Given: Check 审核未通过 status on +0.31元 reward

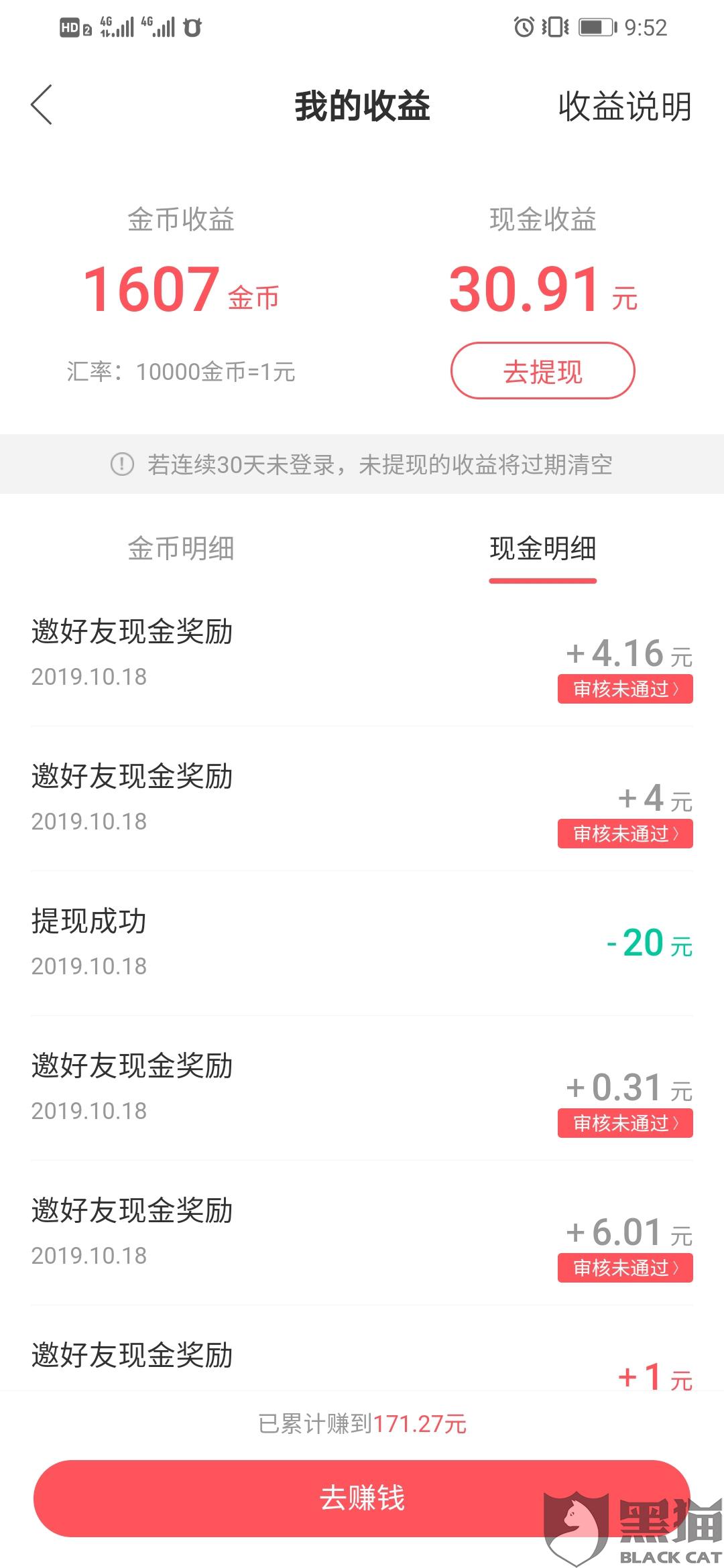Looking at the screenshot, I should click(x=625, y=1124).
